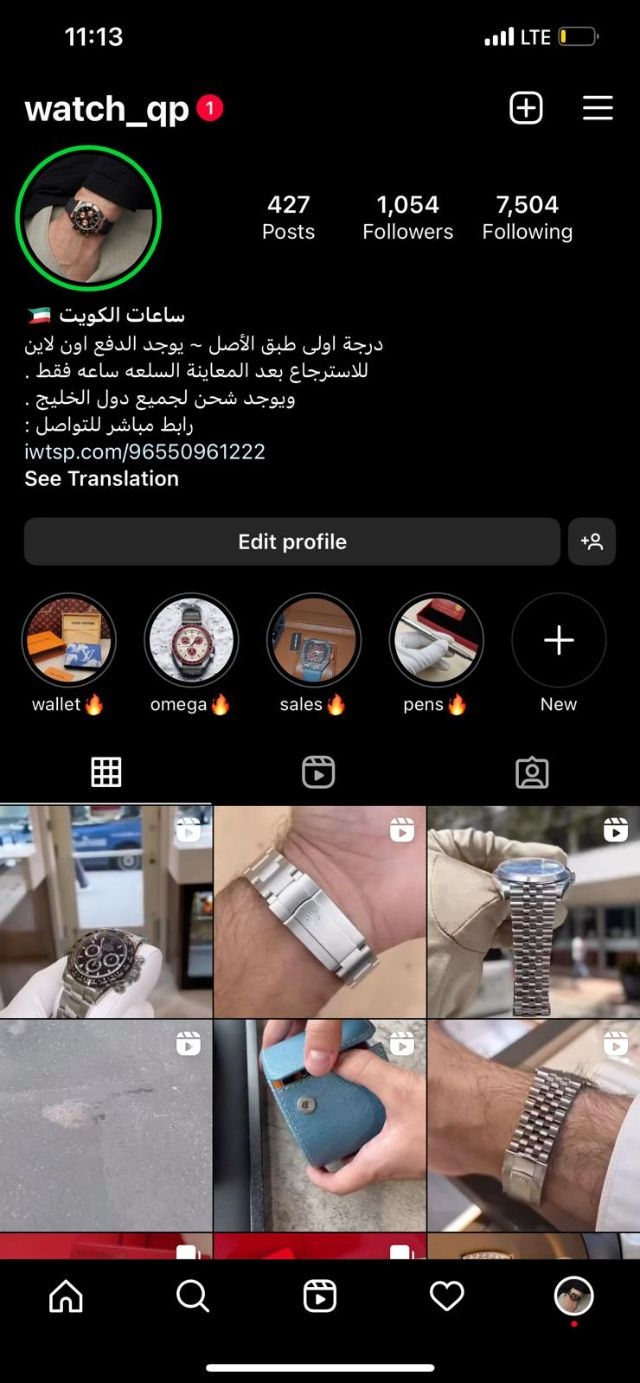View the 7,504 Following list

pyautogui.click(x=527, y=217)
